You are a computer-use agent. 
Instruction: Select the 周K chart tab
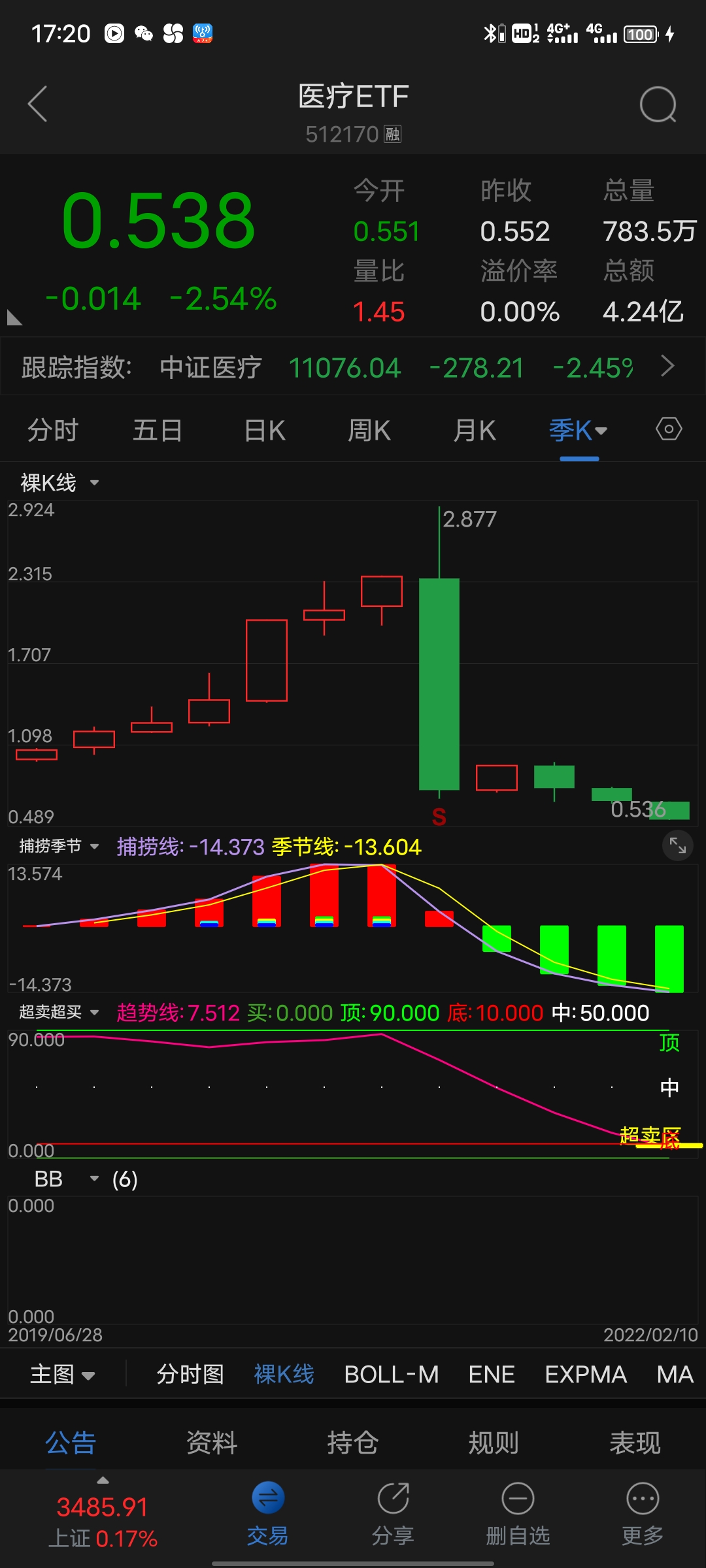click(x=369, y=431)
